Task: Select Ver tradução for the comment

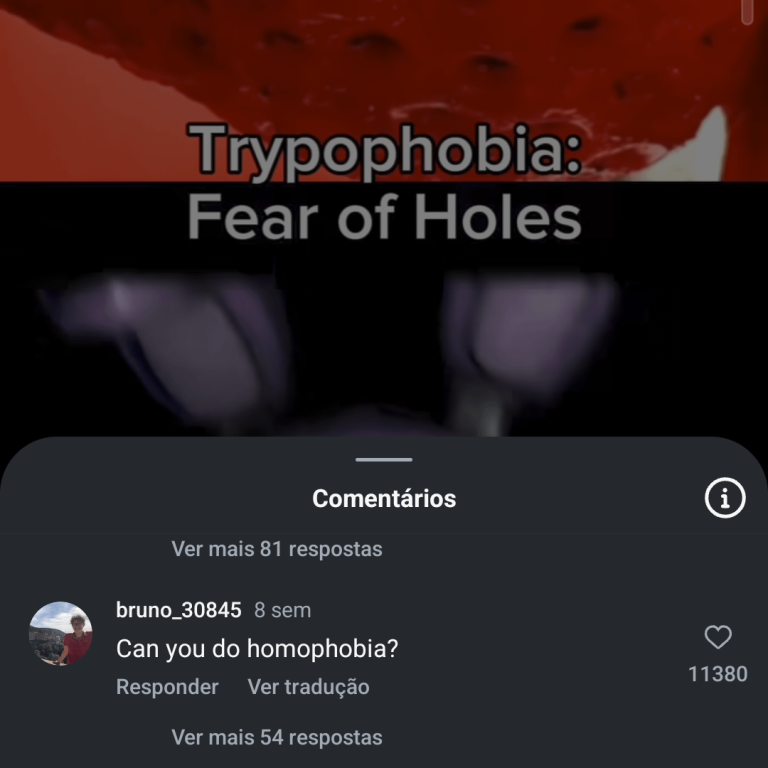Action: click(308, 687)
